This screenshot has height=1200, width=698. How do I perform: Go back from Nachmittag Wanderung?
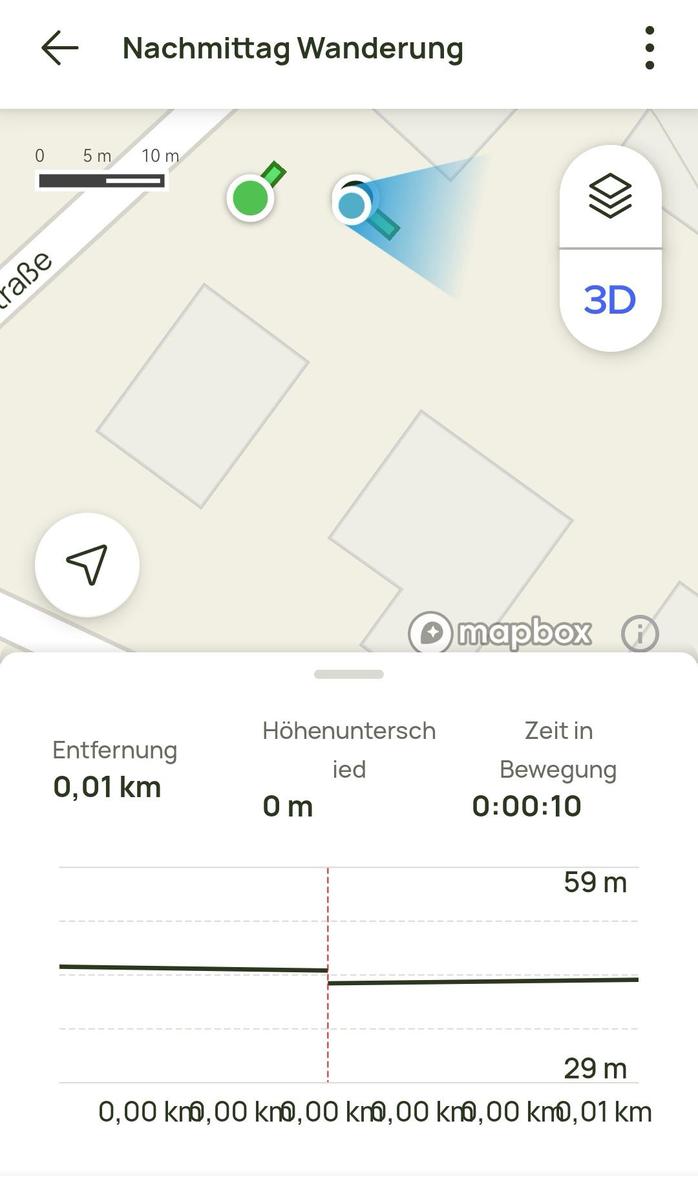(x=59, y=48)
